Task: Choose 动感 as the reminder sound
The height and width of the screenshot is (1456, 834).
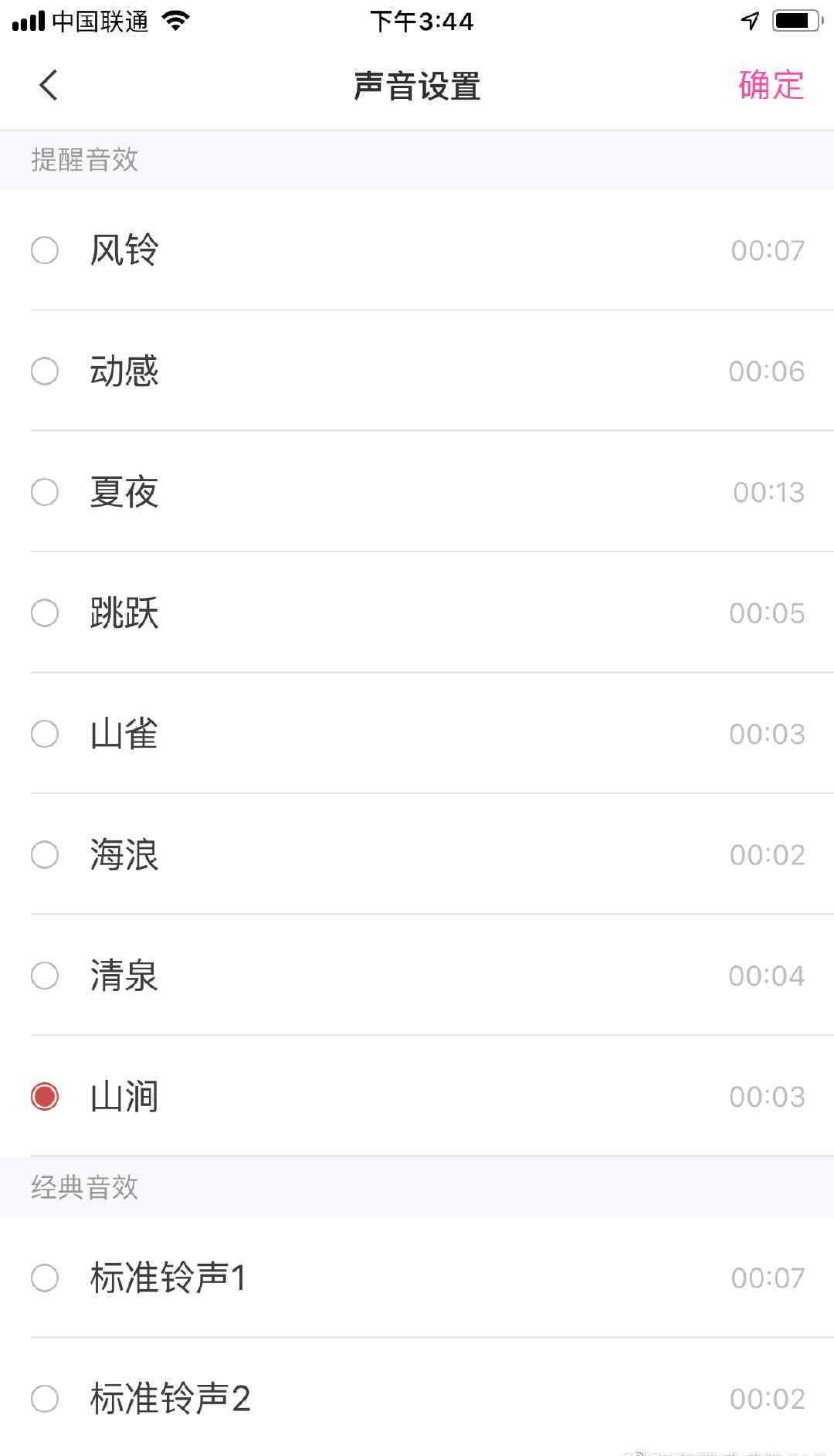Action: [x=417, y=371]
